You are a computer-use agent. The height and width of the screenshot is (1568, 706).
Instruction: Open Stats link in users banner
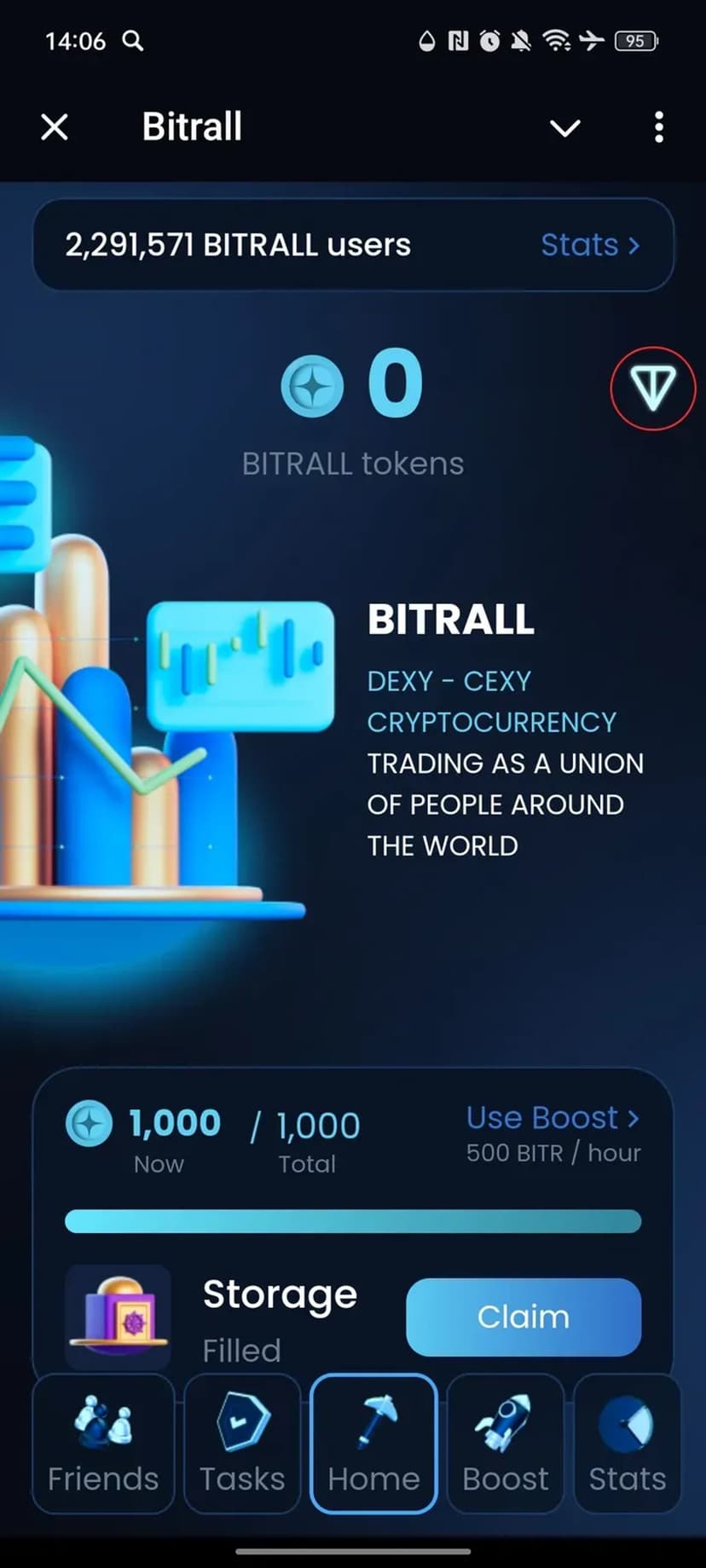pos(589,245)
